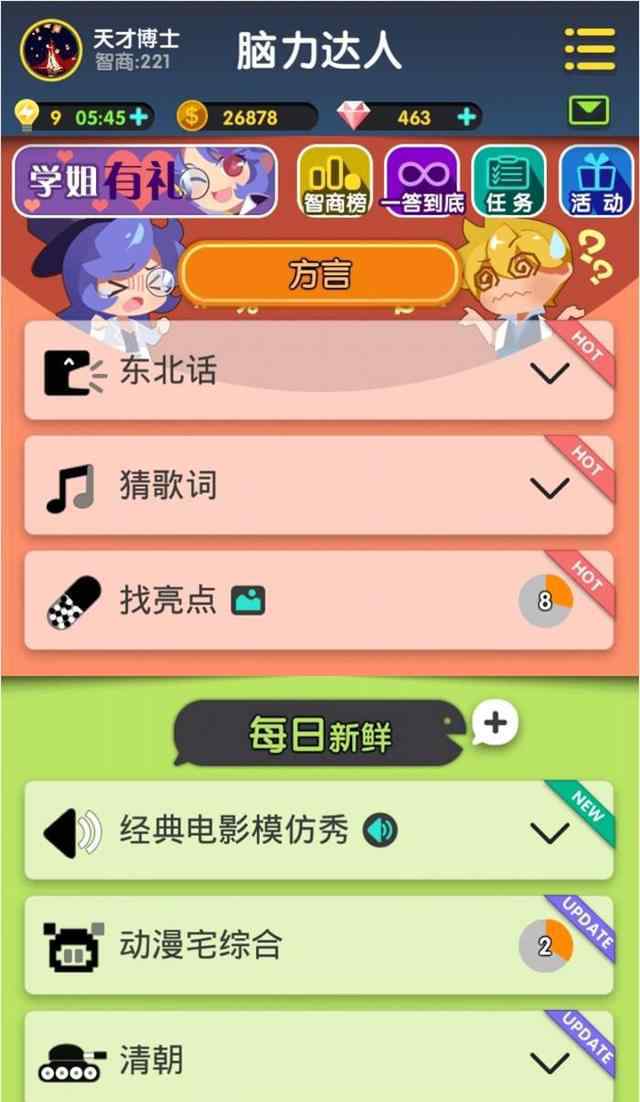Start the 一答到底 mode
This screenshot has width=640, height=1102.
pos(422,181)
